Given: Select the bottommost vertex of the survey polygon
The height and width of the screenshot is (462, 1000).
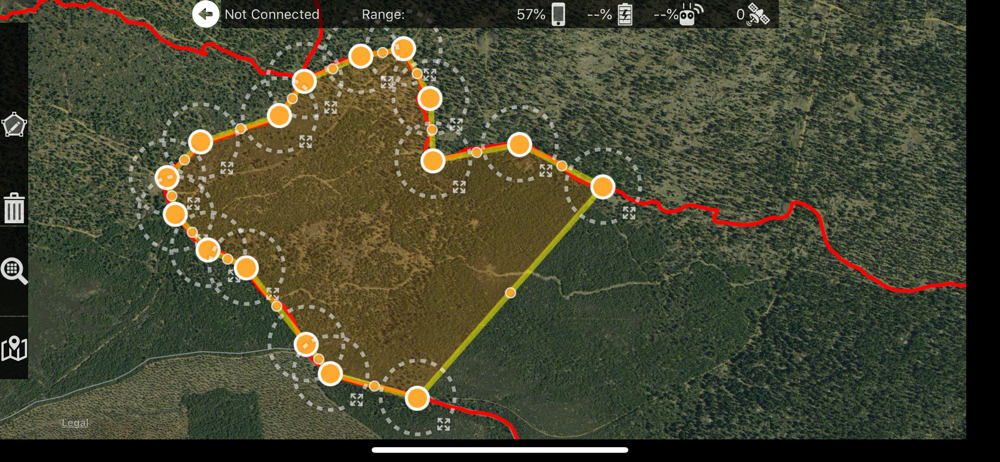Looking at the screenshot, I should pyautogui.click(x=417, y=398).
